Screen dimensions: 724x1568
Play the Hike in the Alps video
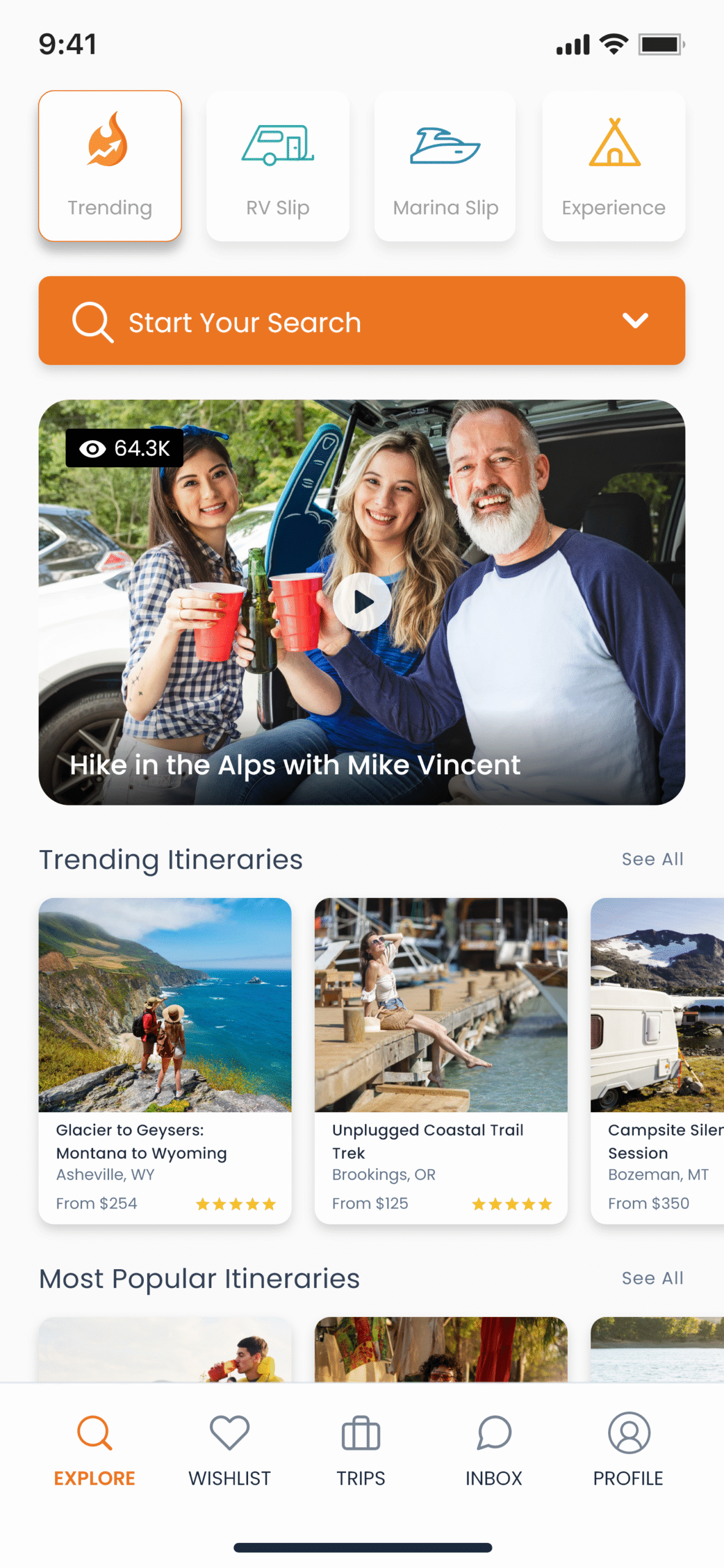click(x=362, y=602)
